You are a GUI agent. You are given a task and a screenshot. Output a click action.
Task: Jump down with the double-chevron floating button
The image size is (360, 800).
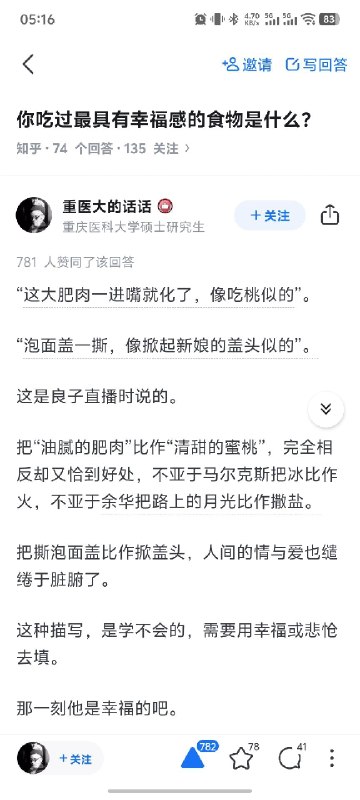[326, 409]
